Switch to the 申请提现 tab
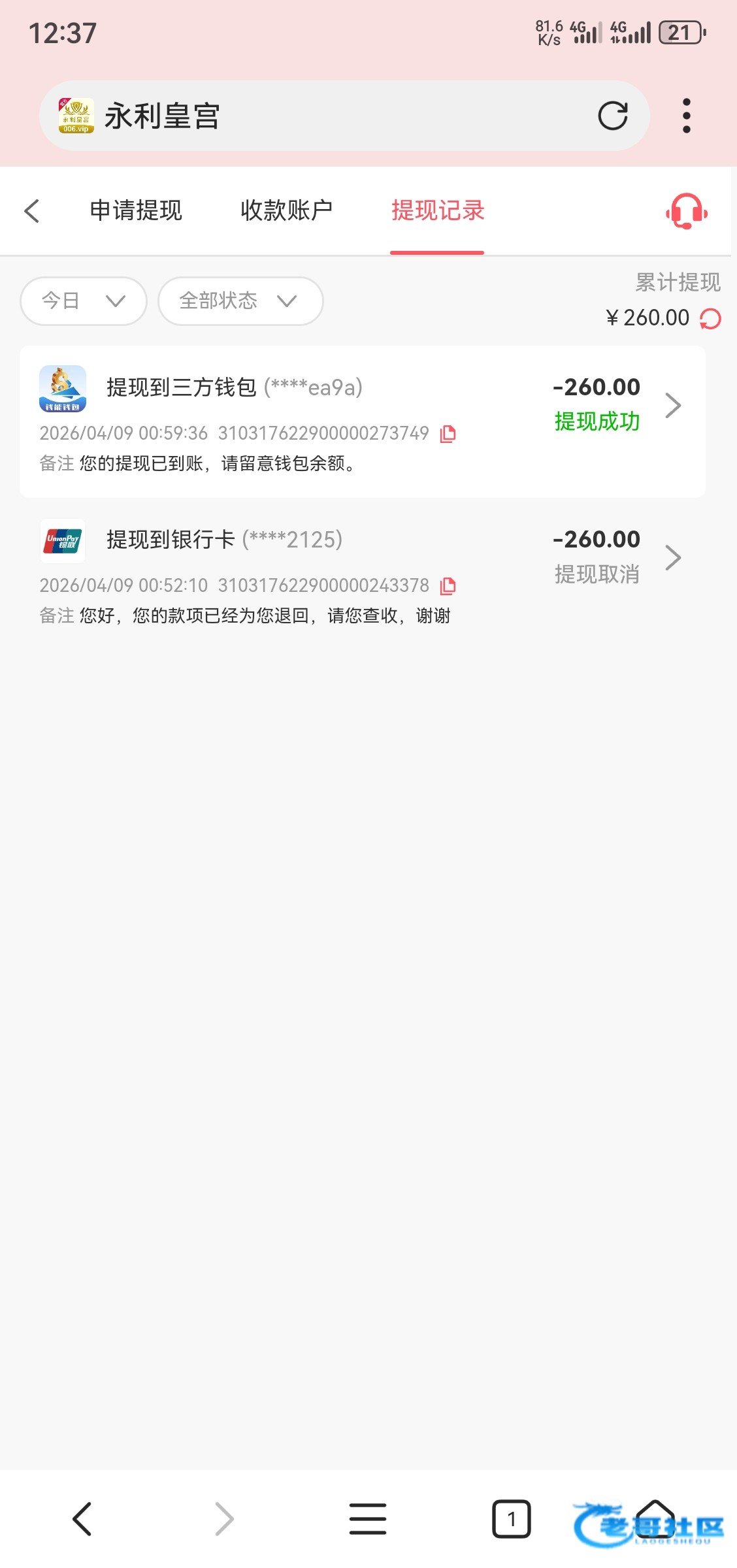 [x=136, y=210]
